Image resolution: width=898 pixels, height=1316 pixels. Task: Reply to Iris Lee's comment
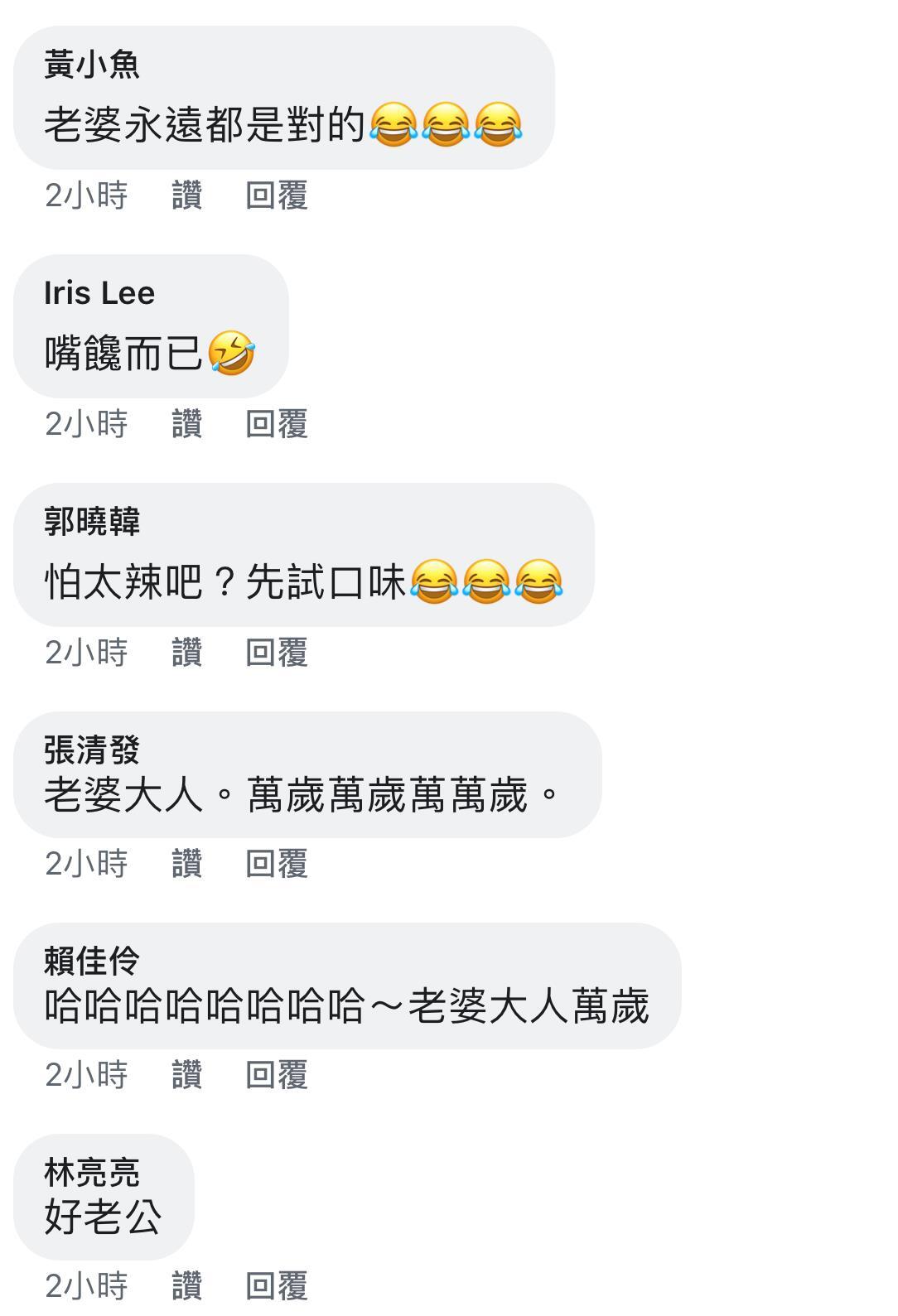tap(277, 424)
